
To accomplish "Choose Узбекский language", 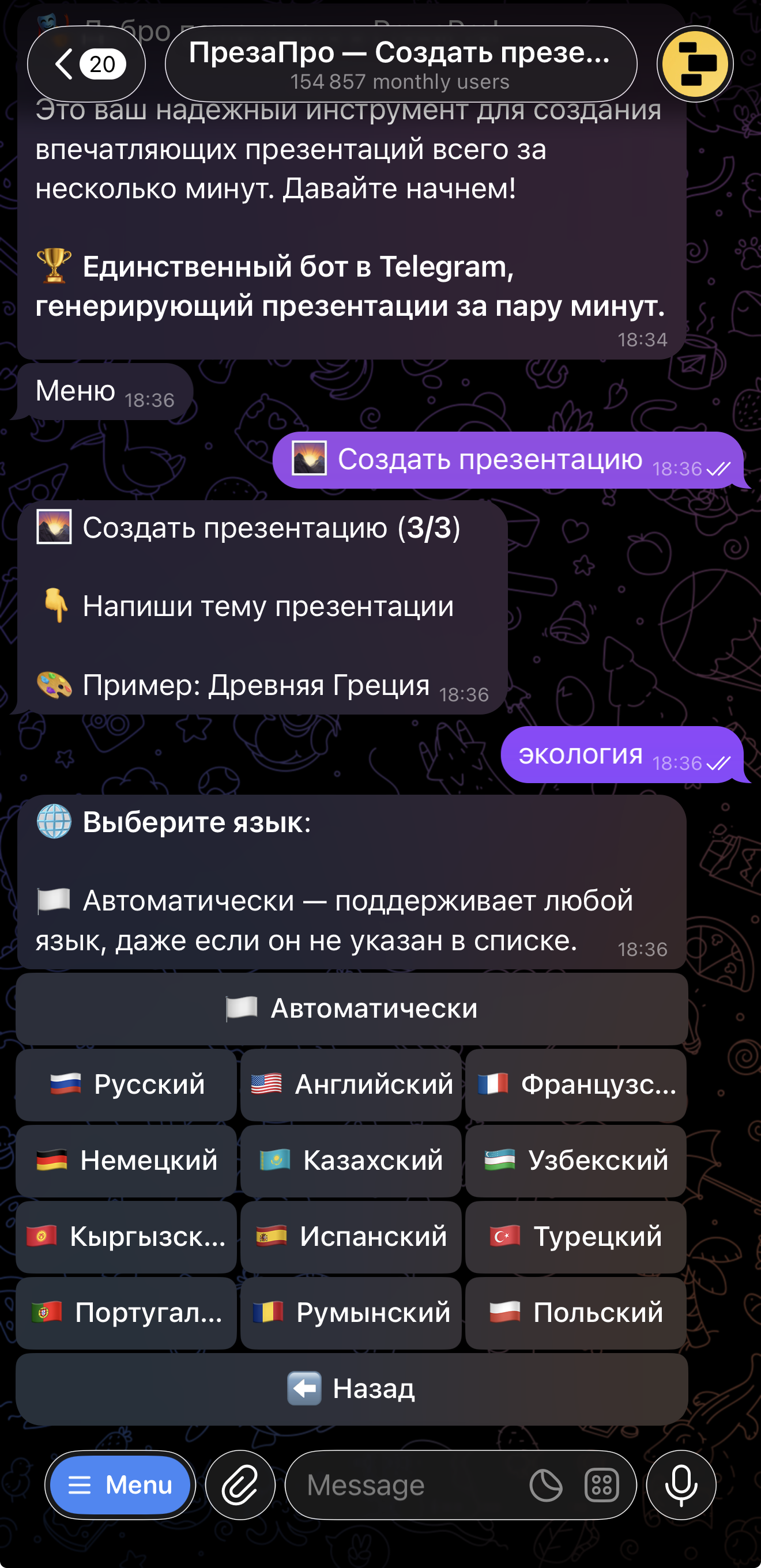I will [576, 1161].
